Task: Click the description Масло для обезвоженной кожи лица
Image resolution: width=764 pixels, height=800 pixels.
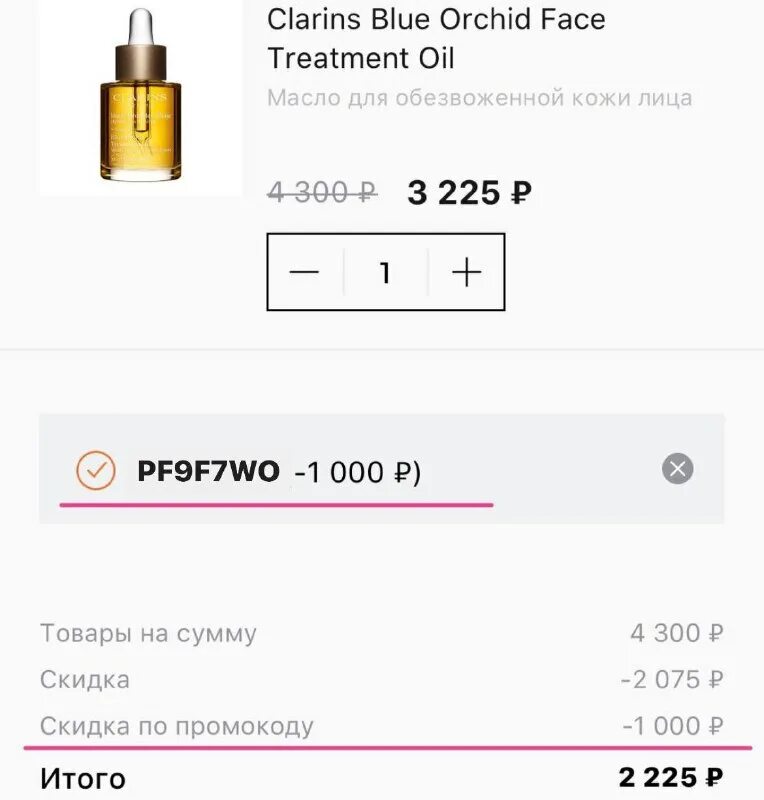Action: pos(480,98)
